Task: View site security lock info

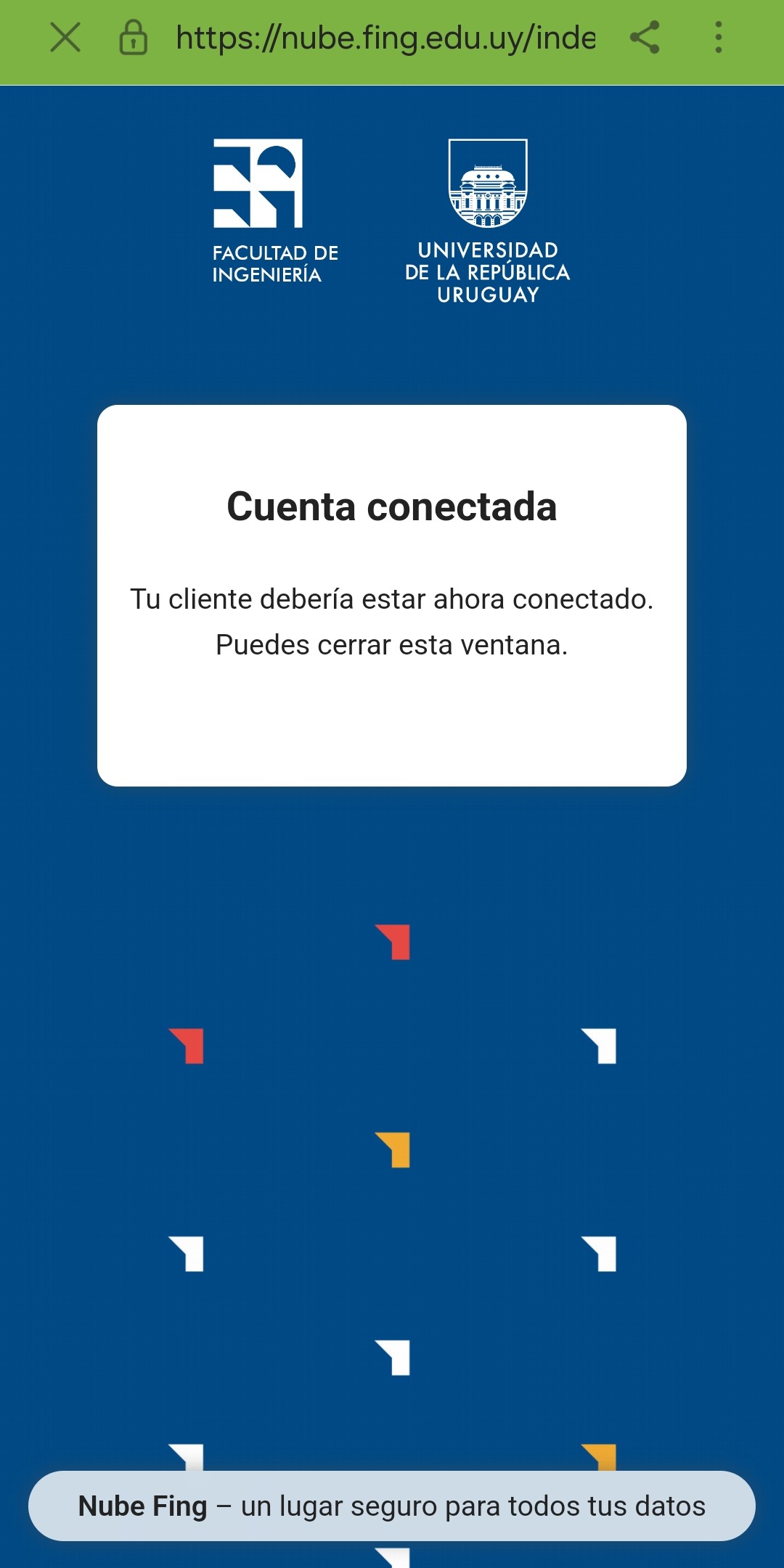Action: (x=133, y=38)
